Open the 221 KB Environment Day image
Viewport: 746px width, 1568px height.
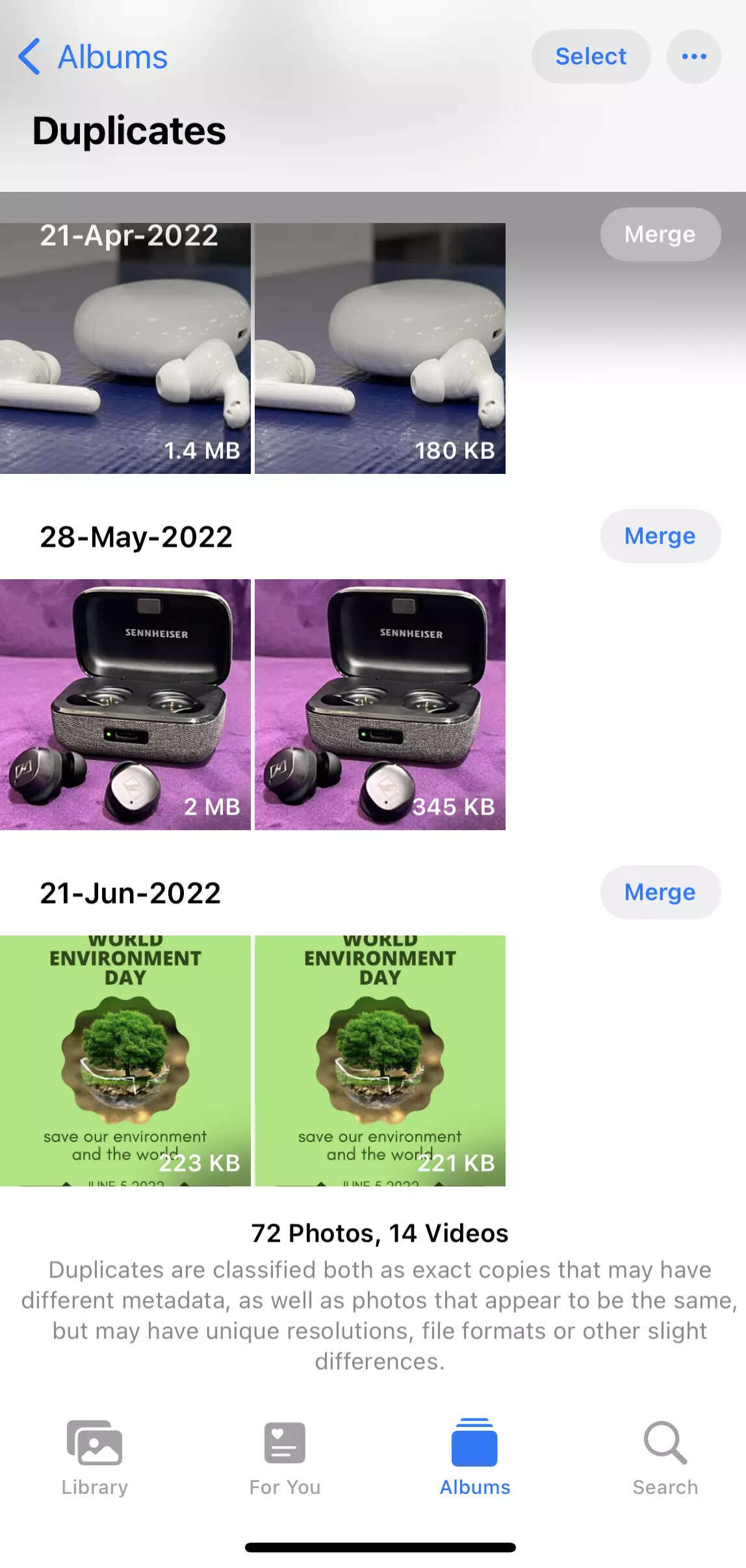(380, 1060)
